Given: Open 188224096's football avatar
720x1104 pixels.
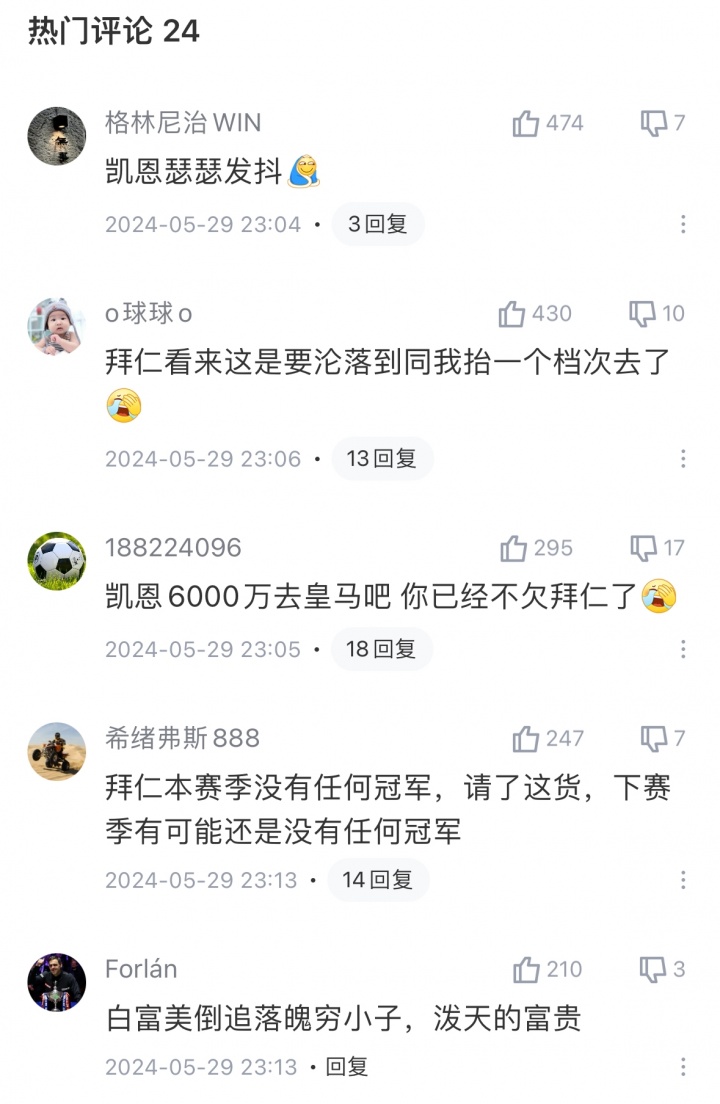Looking at the screenshot, I should point(57,561).
